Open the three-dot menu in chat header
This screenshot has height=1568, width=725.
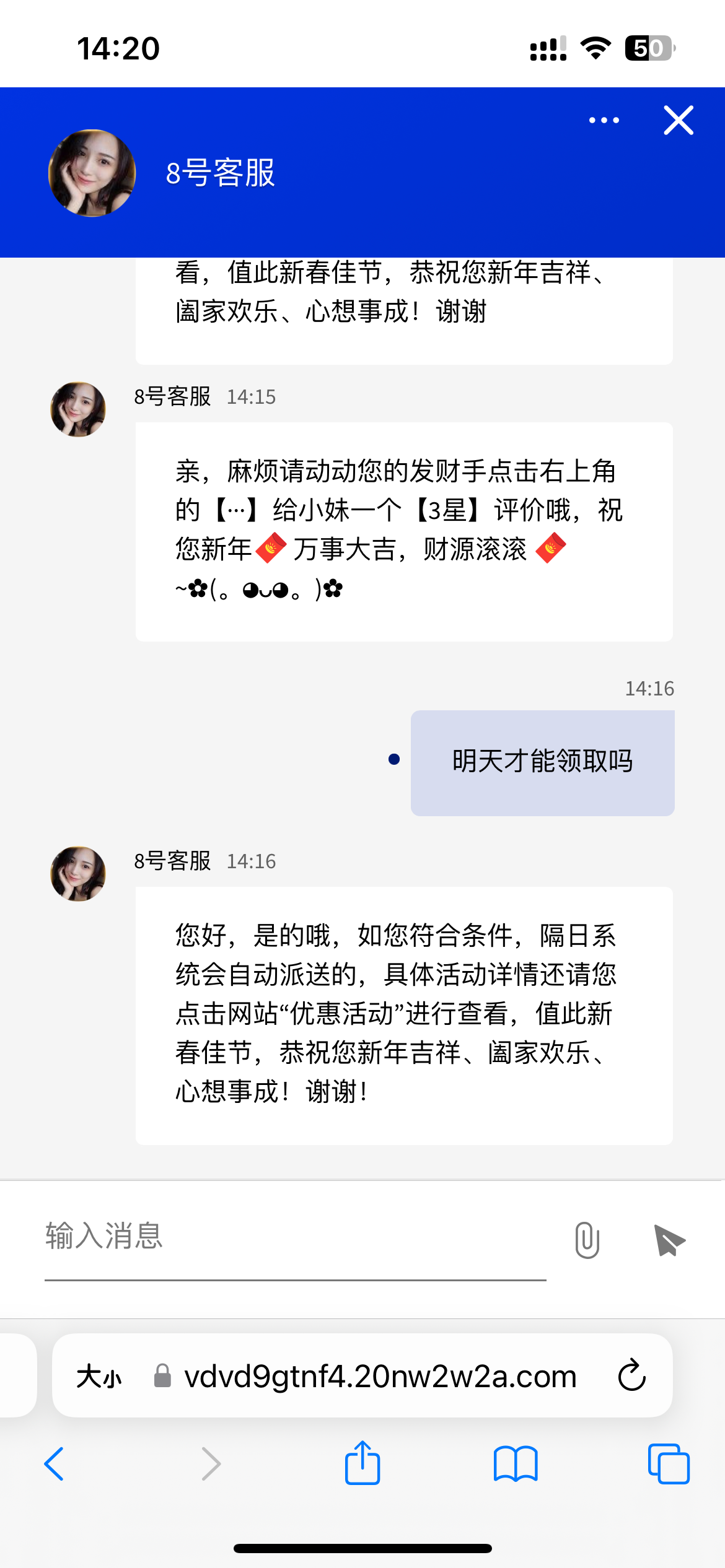(x=604, y=120)
